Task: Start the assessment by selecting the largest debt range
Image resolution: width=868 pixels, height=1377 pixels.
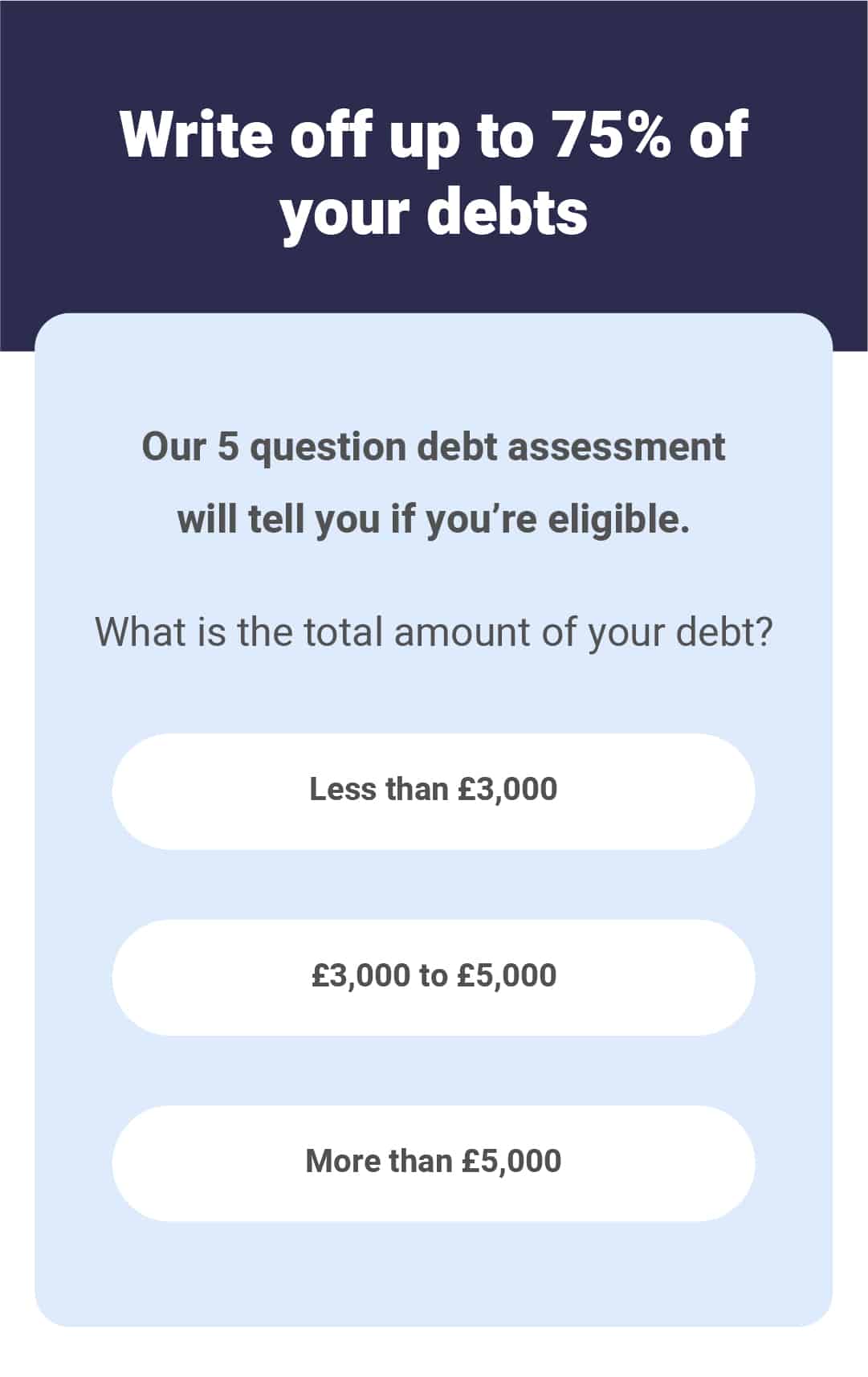Action: click(x=434, y=1161)
